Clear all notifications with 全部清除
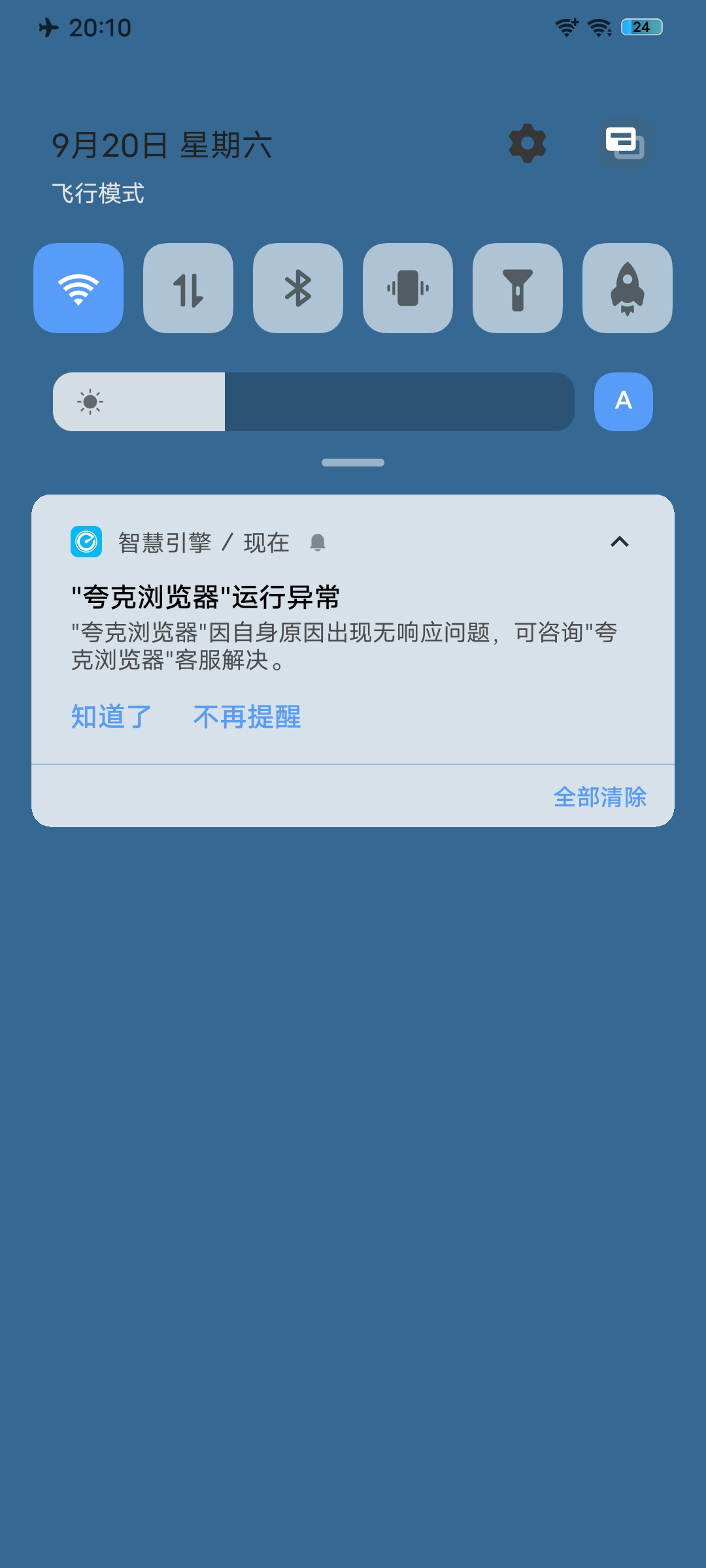 point(599,797)
